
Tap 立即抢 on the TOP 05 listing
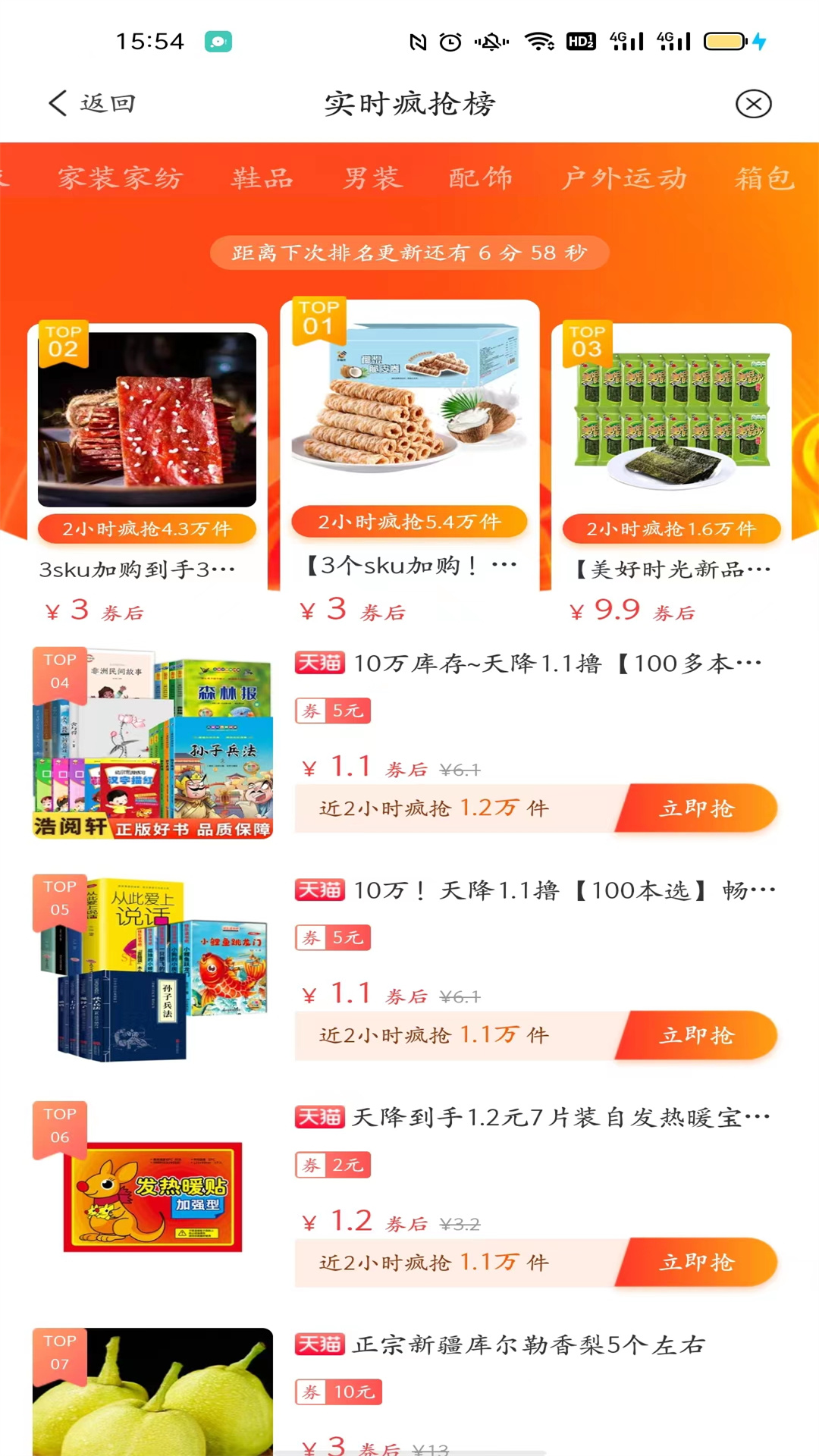pos(695,1034)
